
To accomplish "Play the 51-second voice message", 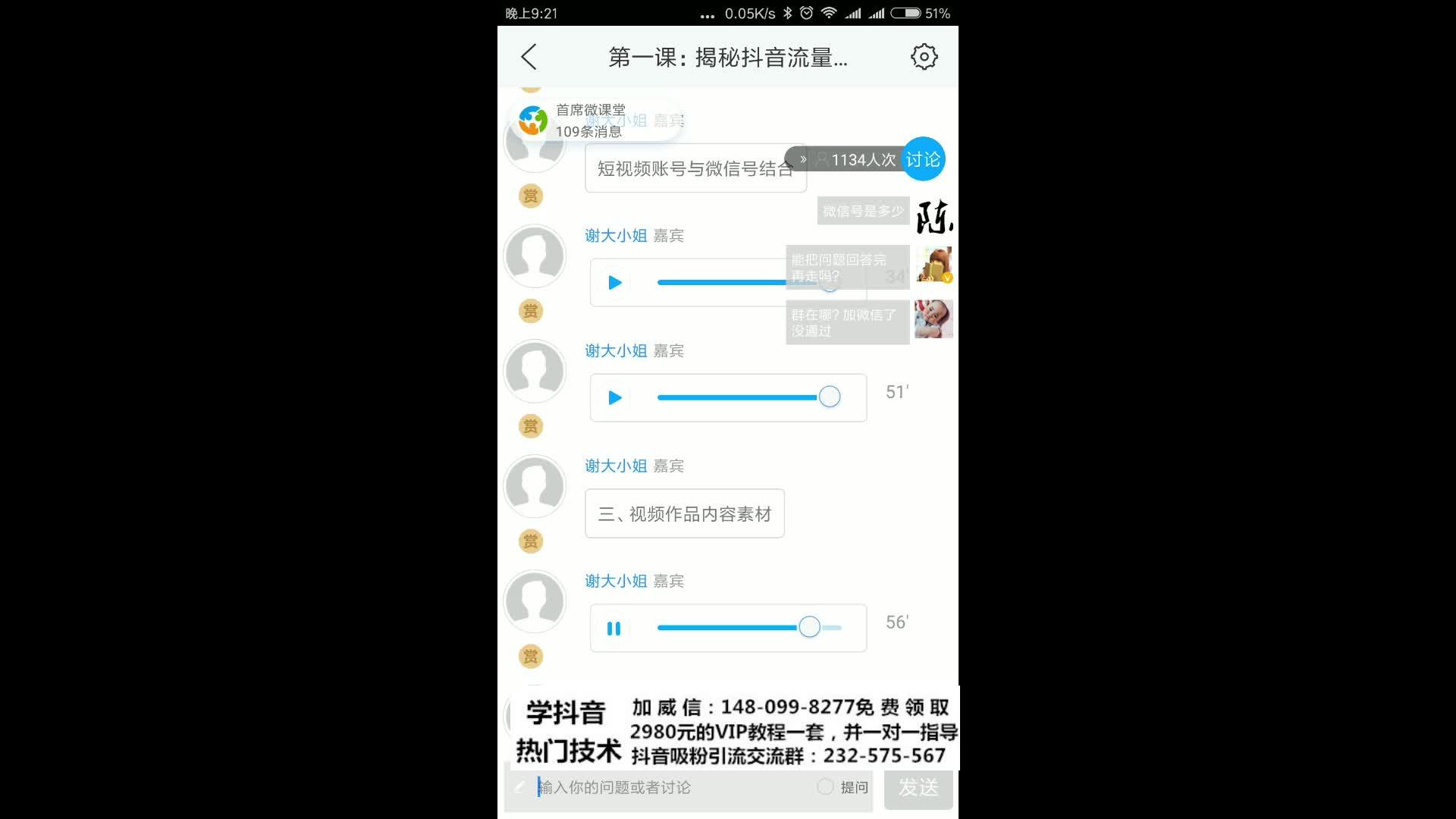I will pyautogui.click(x=614, y=397).
